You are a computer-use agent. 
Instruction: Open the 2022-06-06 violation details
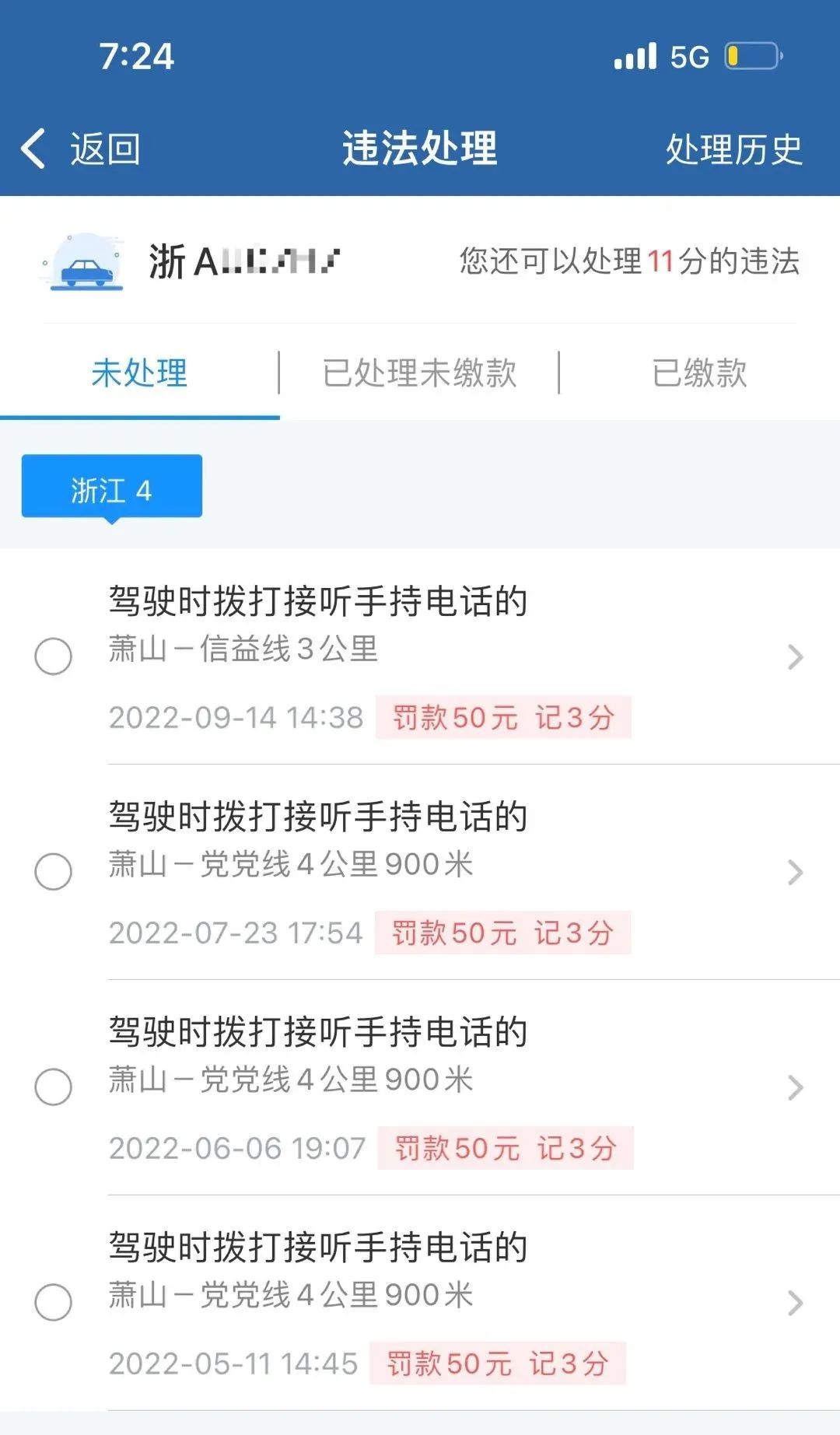click(x=794, y=1087)
